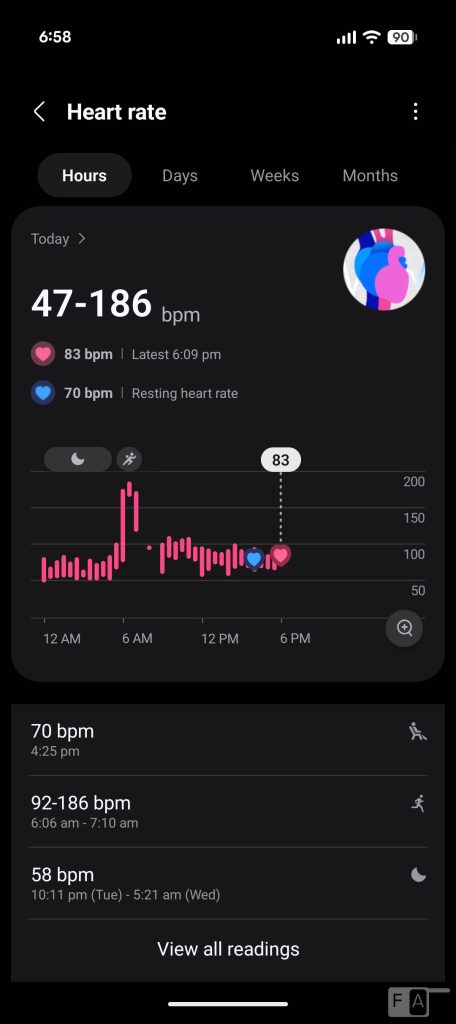Viewport: 456px width, 1024px height.
Task: Tap the heart illustration icon
Action: click(x=384, y=270)
